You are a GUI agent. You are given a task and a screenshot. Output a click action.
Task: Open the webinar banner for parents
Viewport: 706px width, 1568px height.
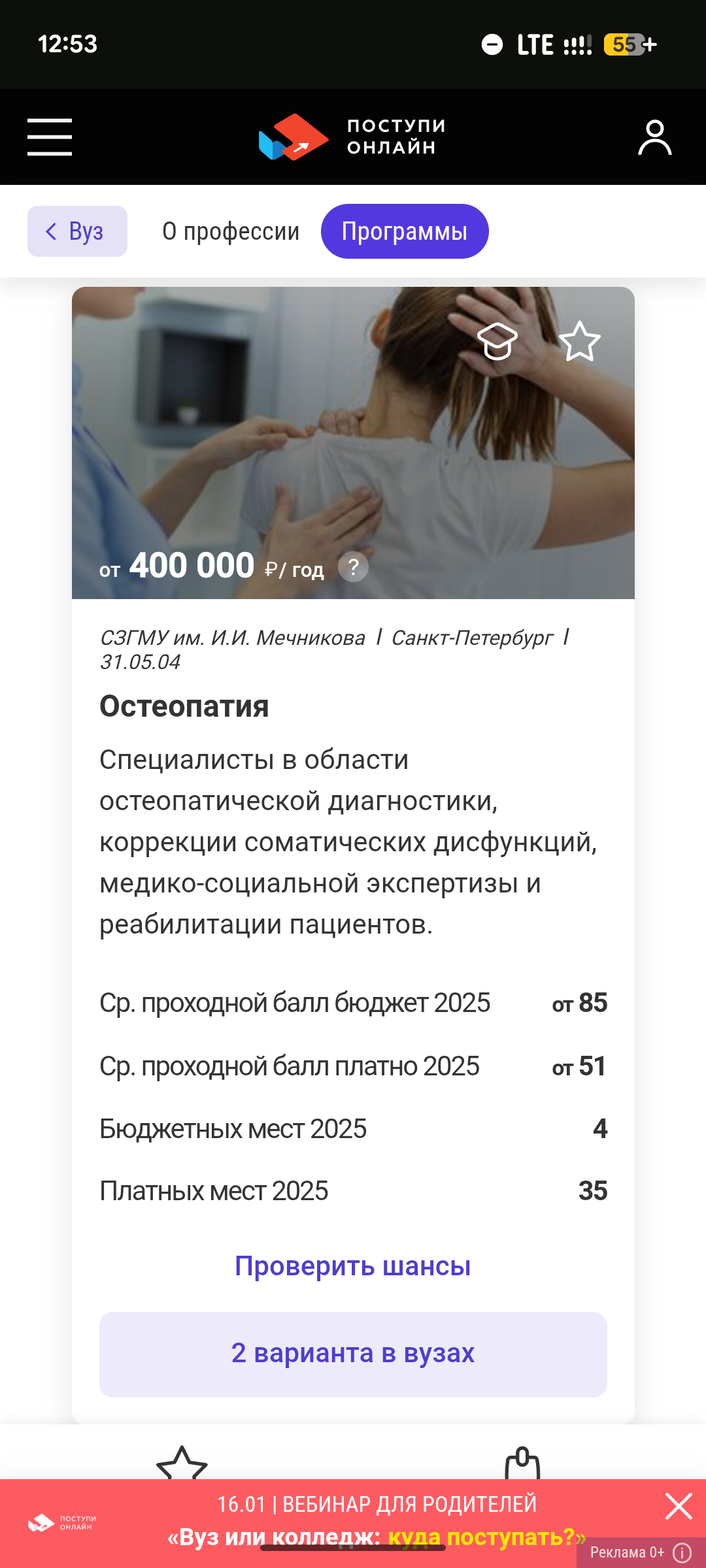tap(377, 1521)
